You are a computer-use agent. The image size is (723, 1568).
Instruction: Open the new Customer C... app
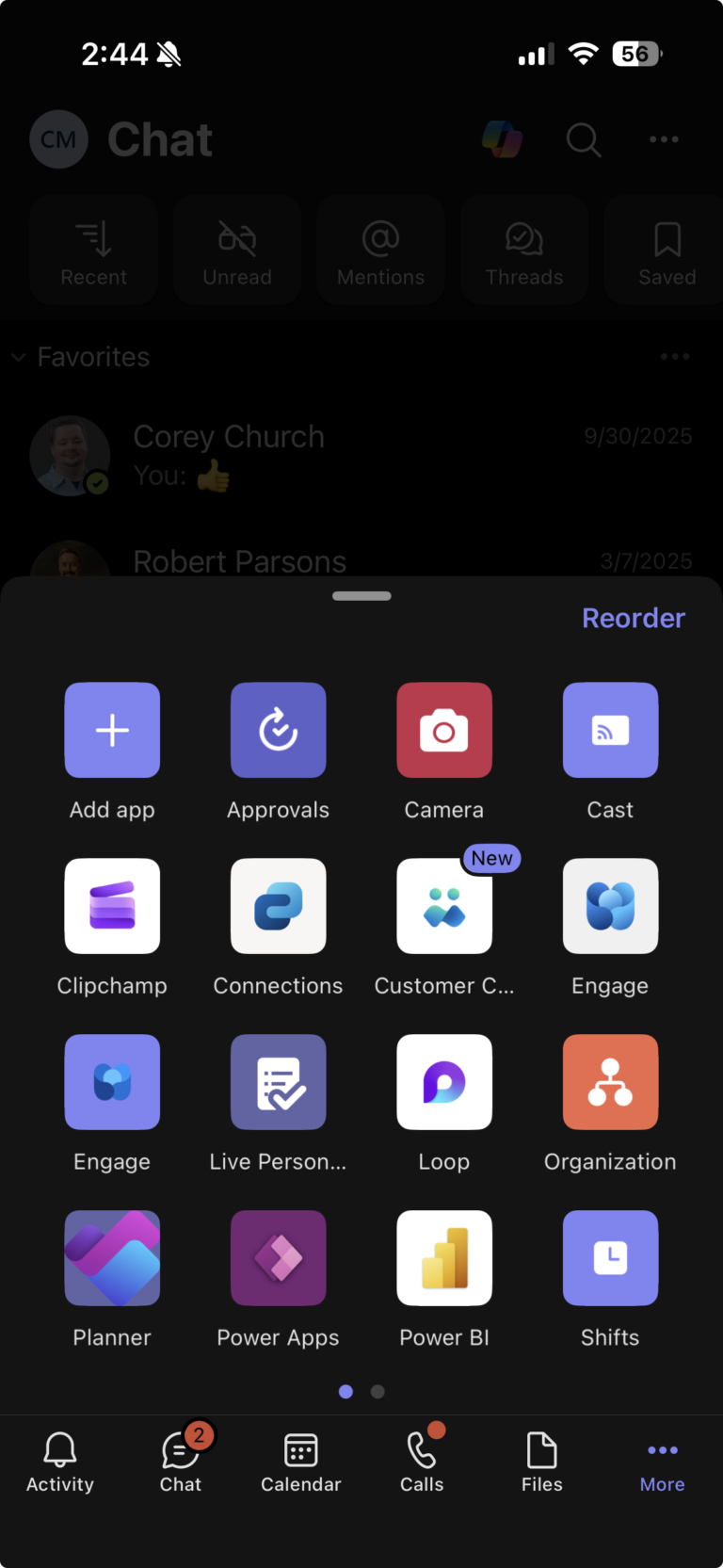pos(444,906)
